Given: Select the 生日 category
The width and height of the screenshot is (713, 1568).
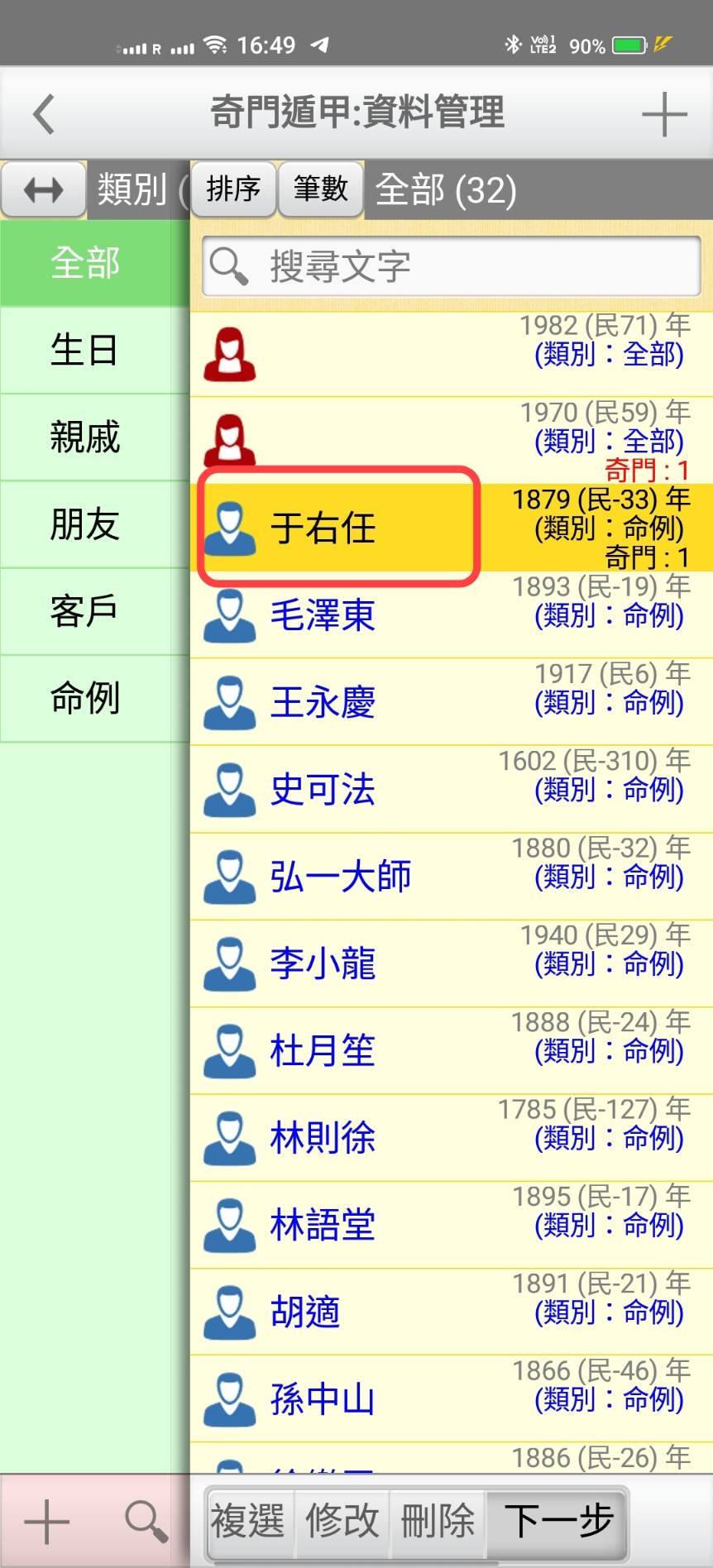Looking at the screenshot, I should coord(86,350).
